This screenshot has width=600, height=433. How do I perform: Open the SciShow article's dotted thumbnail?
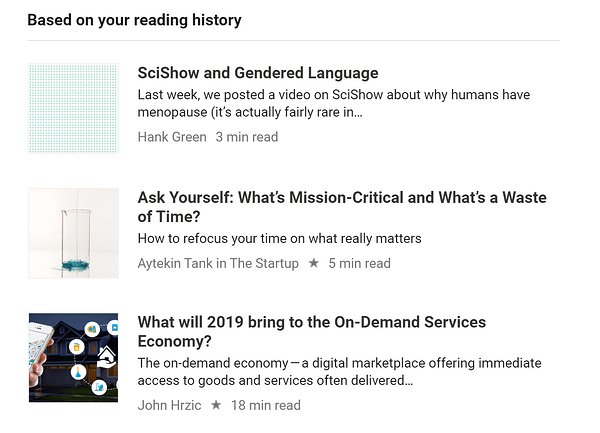pyautogui.click(x=73, y=108)
